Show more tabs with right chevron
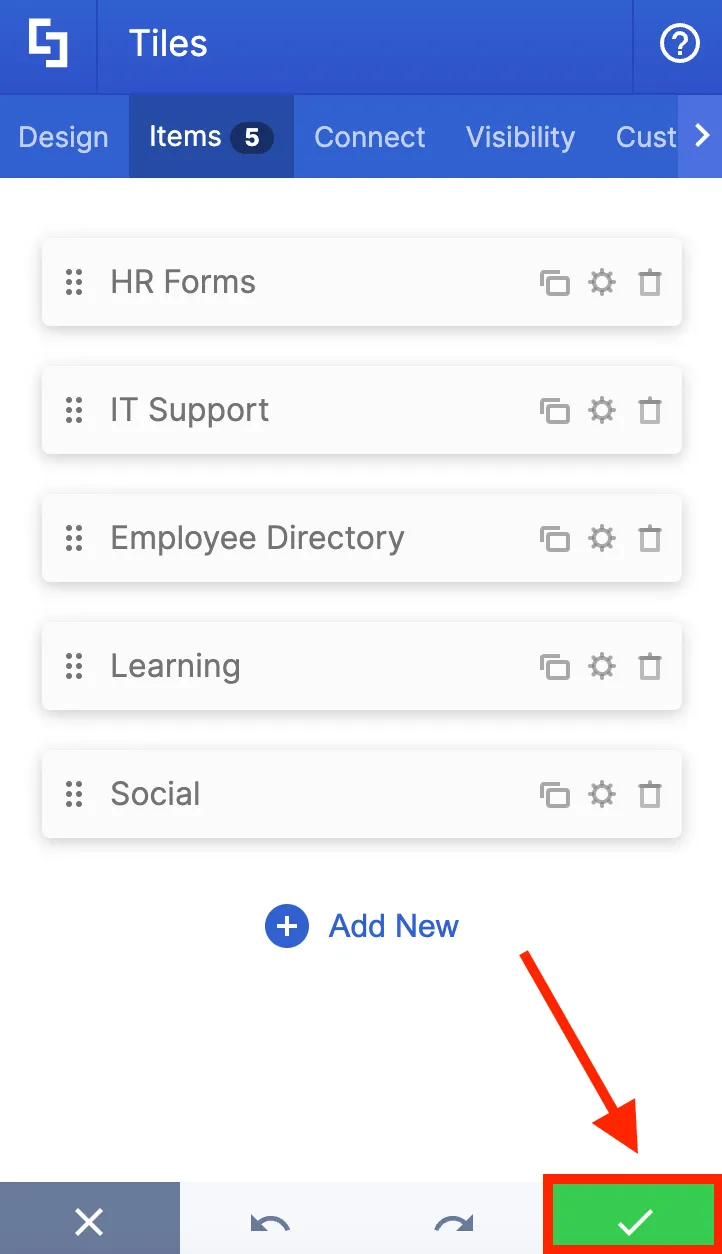The height and width of the screenshot is (1254, 722). click(x=701, y=136)
